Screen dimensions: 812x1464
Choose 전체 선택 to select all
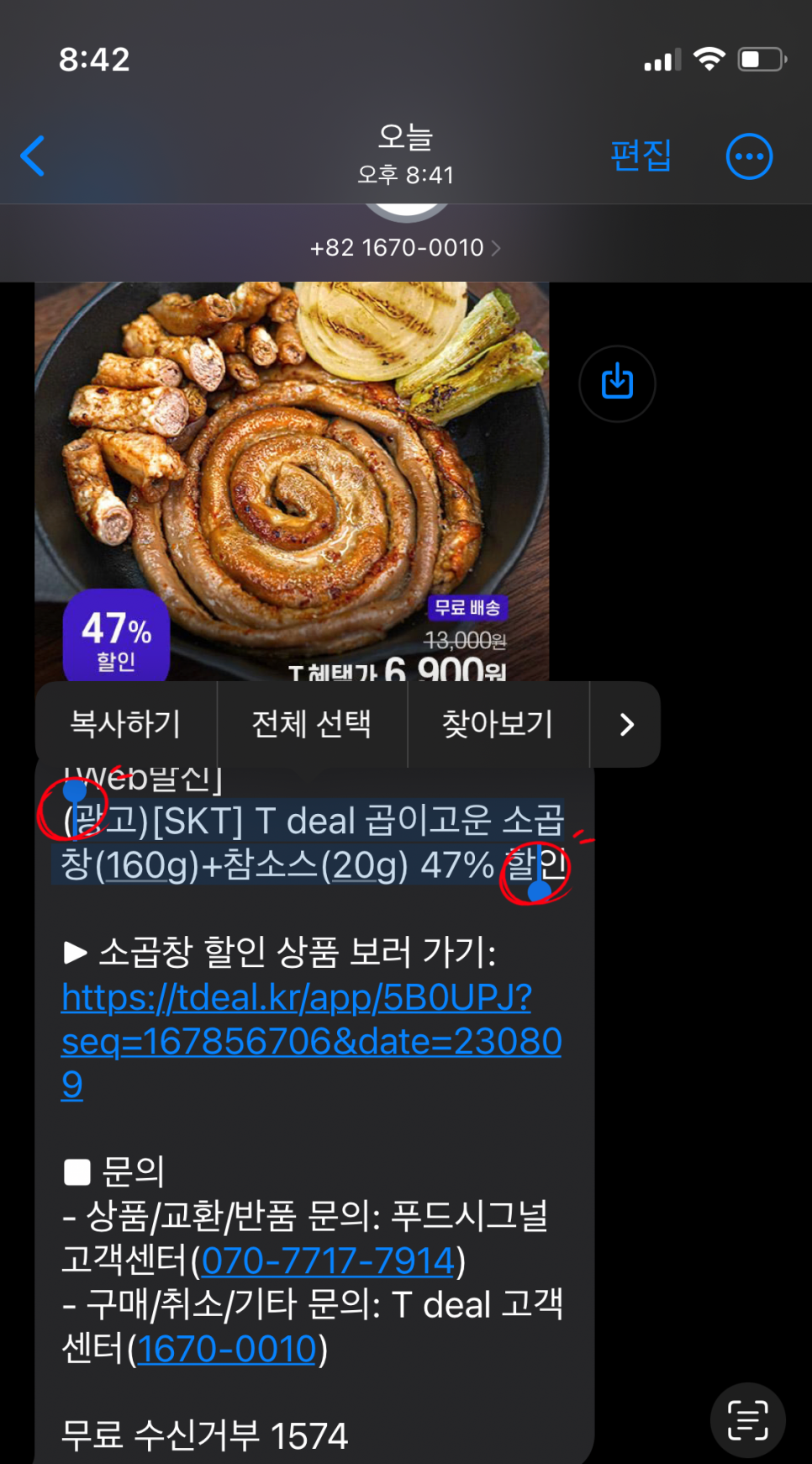click(312, 724)
